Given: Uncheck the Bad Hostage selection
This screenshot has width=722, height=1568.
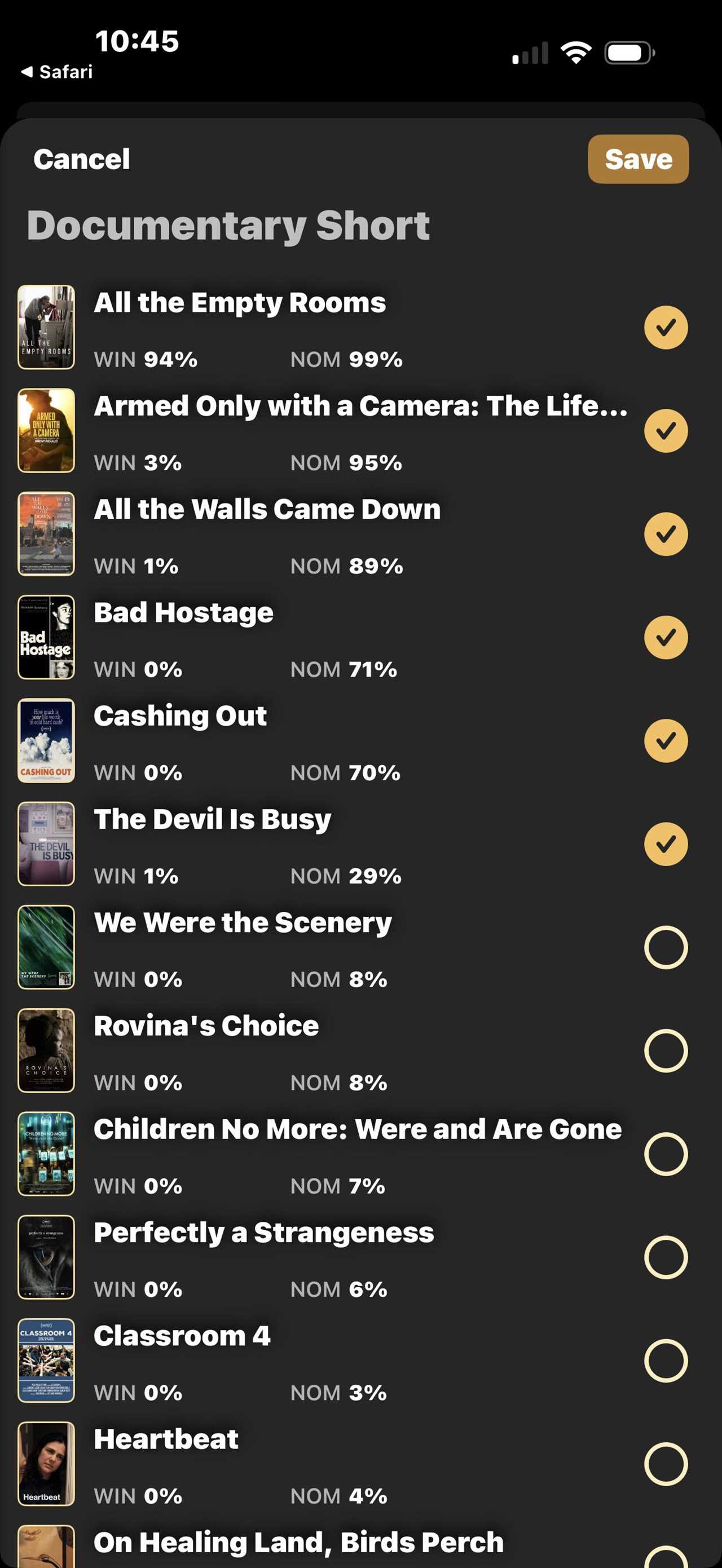Looking at the screenshot, I should point(666,637).
